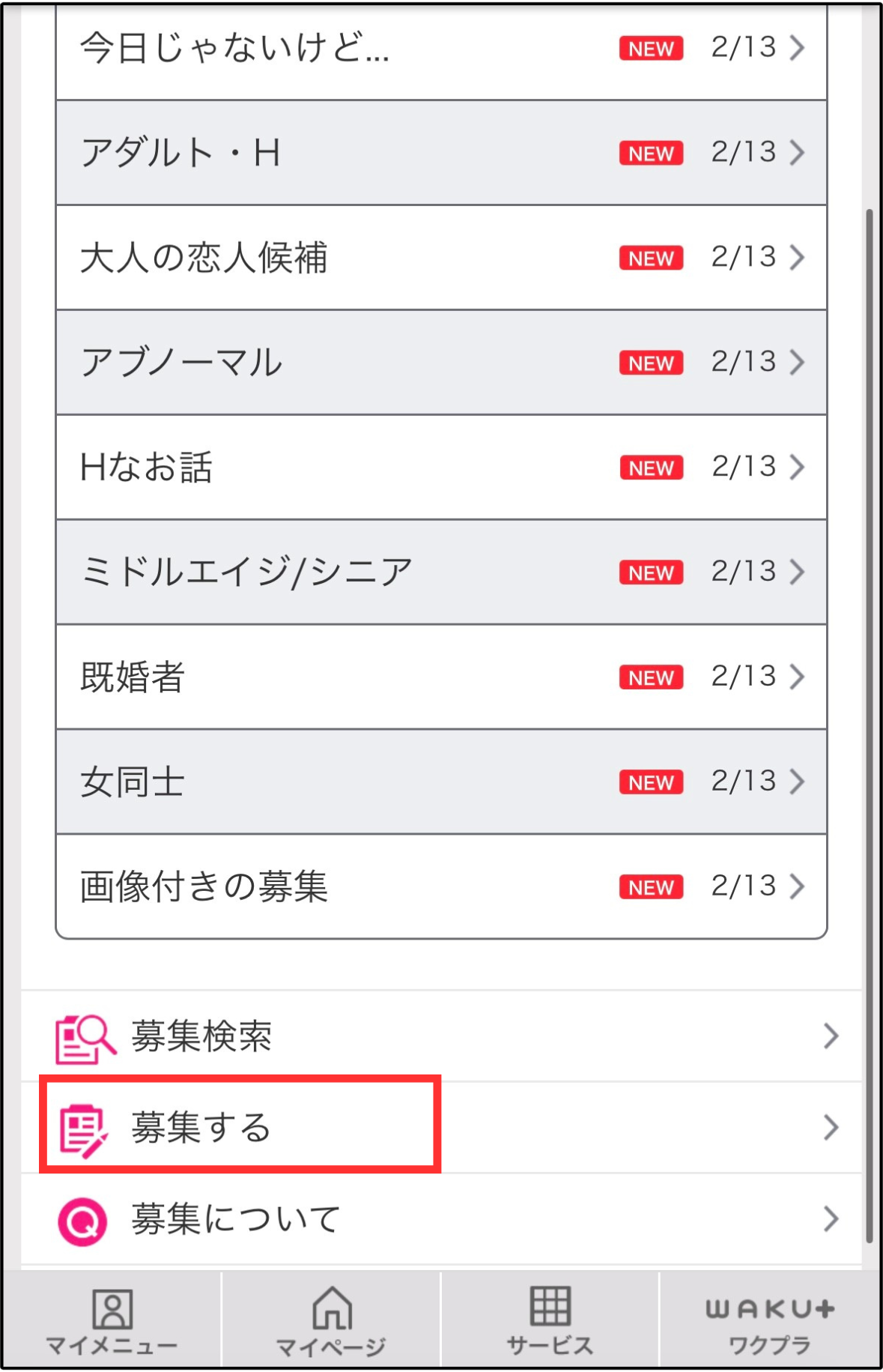Select the 既婚者 category
Screen dimensions: 883x1372
coord(441,677)
